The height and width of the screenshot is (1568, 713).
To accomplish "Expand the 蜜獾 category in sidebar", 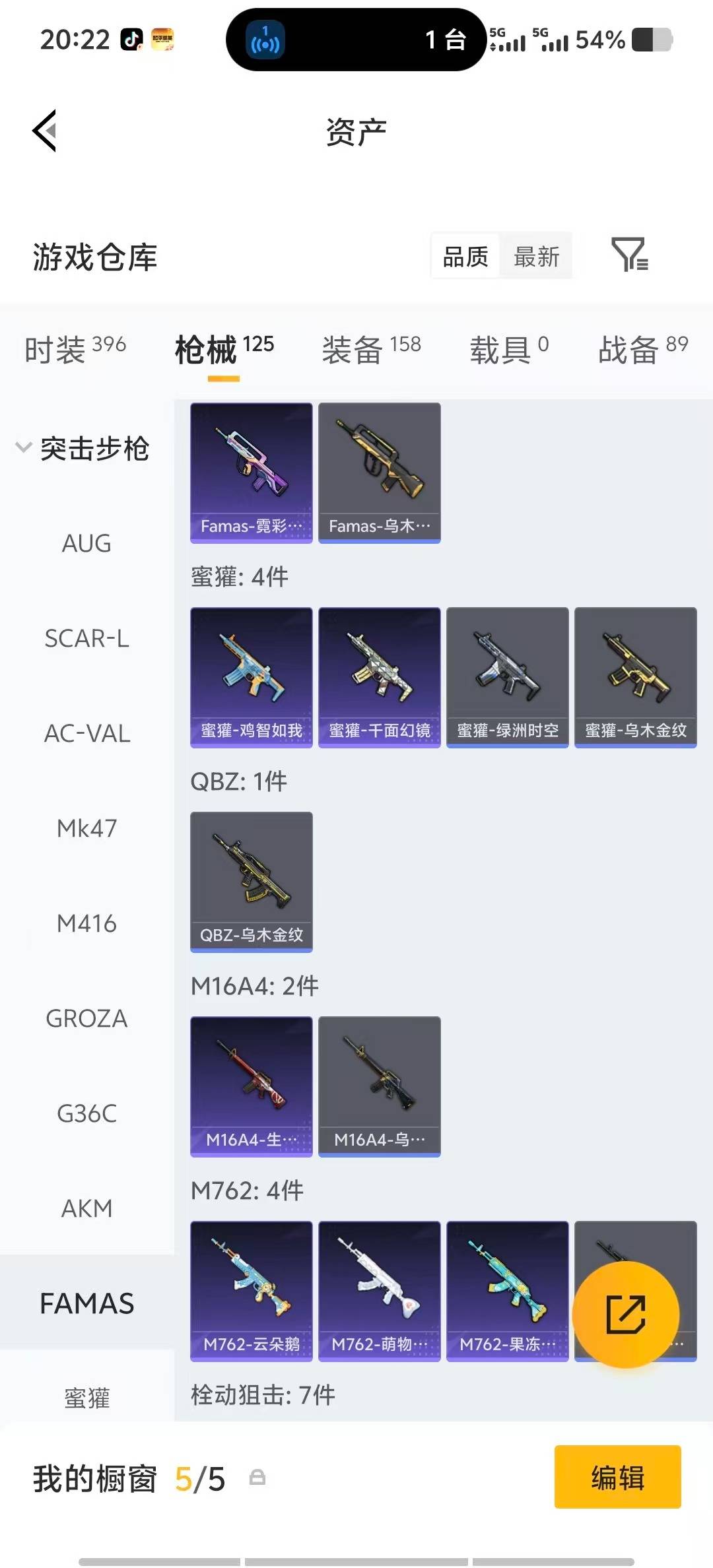I will 86,1397.
